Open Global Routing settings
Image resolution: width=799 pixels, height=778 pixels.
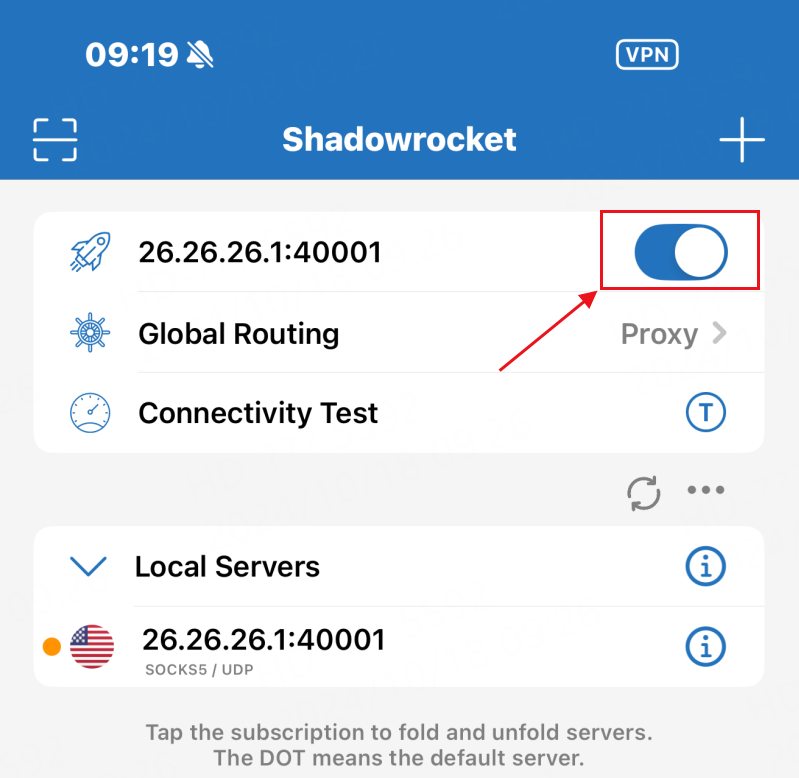tap(400, 333)
